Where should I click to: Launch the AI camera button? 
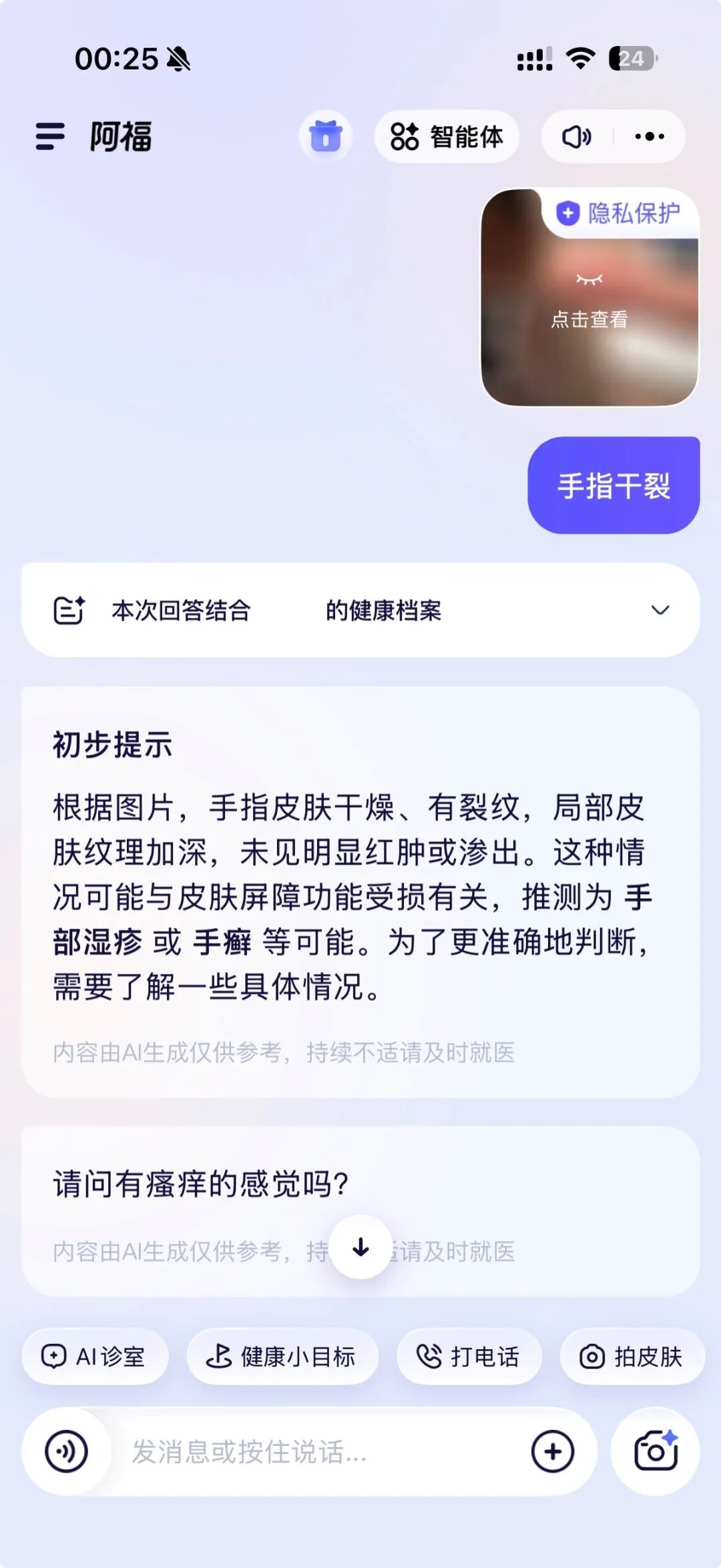(x=655, y=1451)
